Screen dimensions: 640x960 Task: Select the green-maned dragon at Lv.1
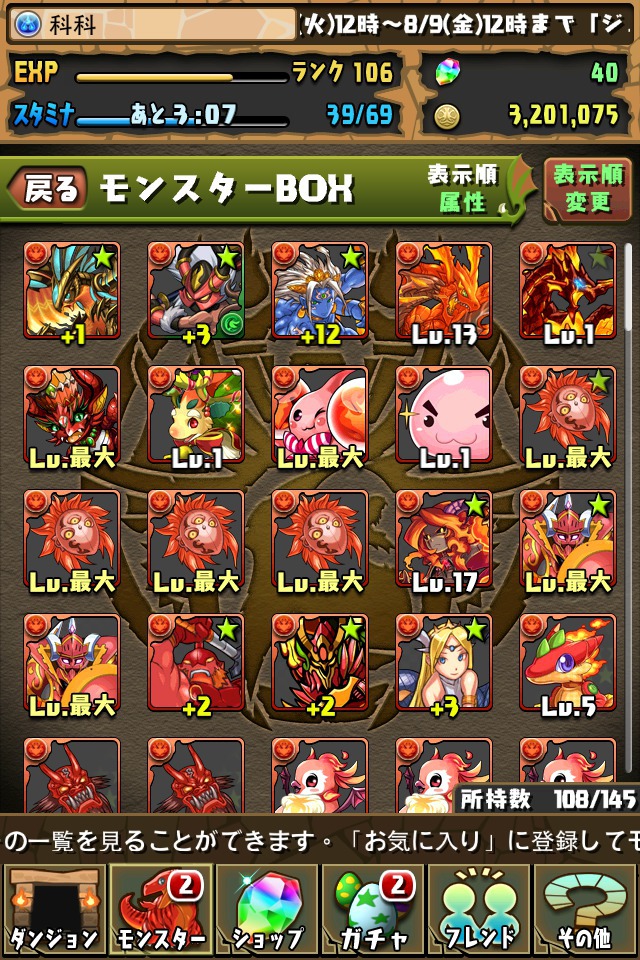tap(196, 414)
